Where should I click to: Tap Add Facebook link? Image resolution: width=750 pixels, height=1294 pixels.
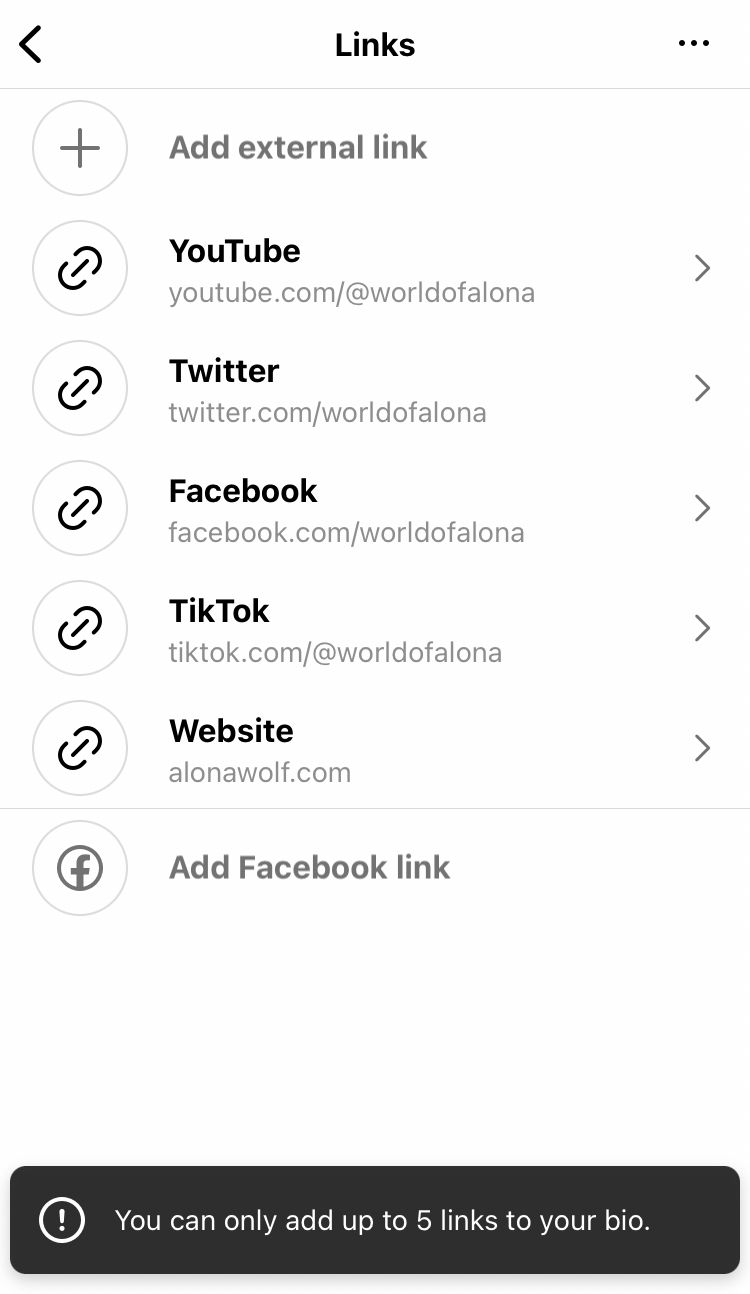(x=375, y=868)
